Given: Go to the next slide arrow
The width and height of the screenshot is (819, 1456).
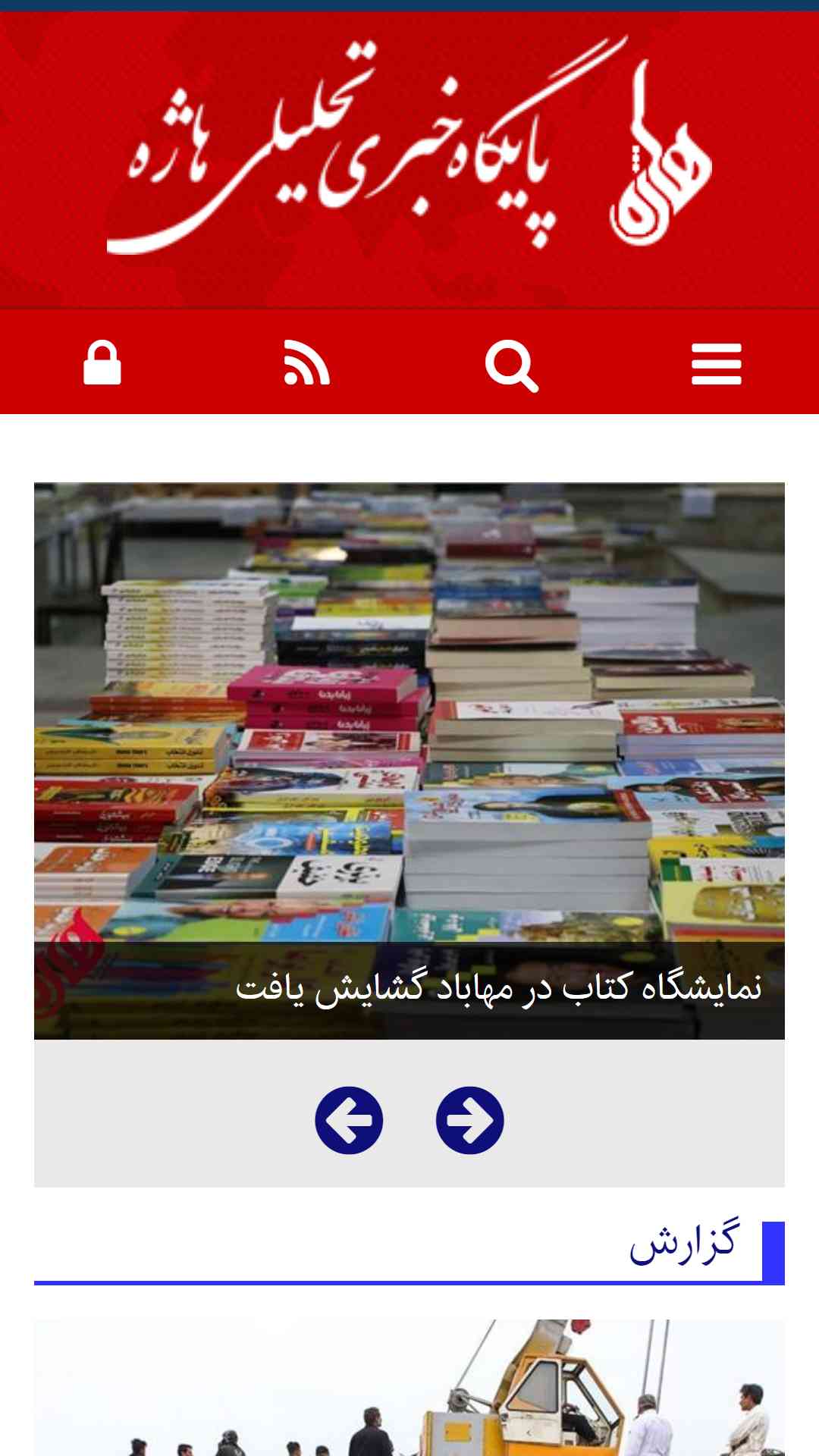Looking at the screenshot, I should pos(470,1120).
